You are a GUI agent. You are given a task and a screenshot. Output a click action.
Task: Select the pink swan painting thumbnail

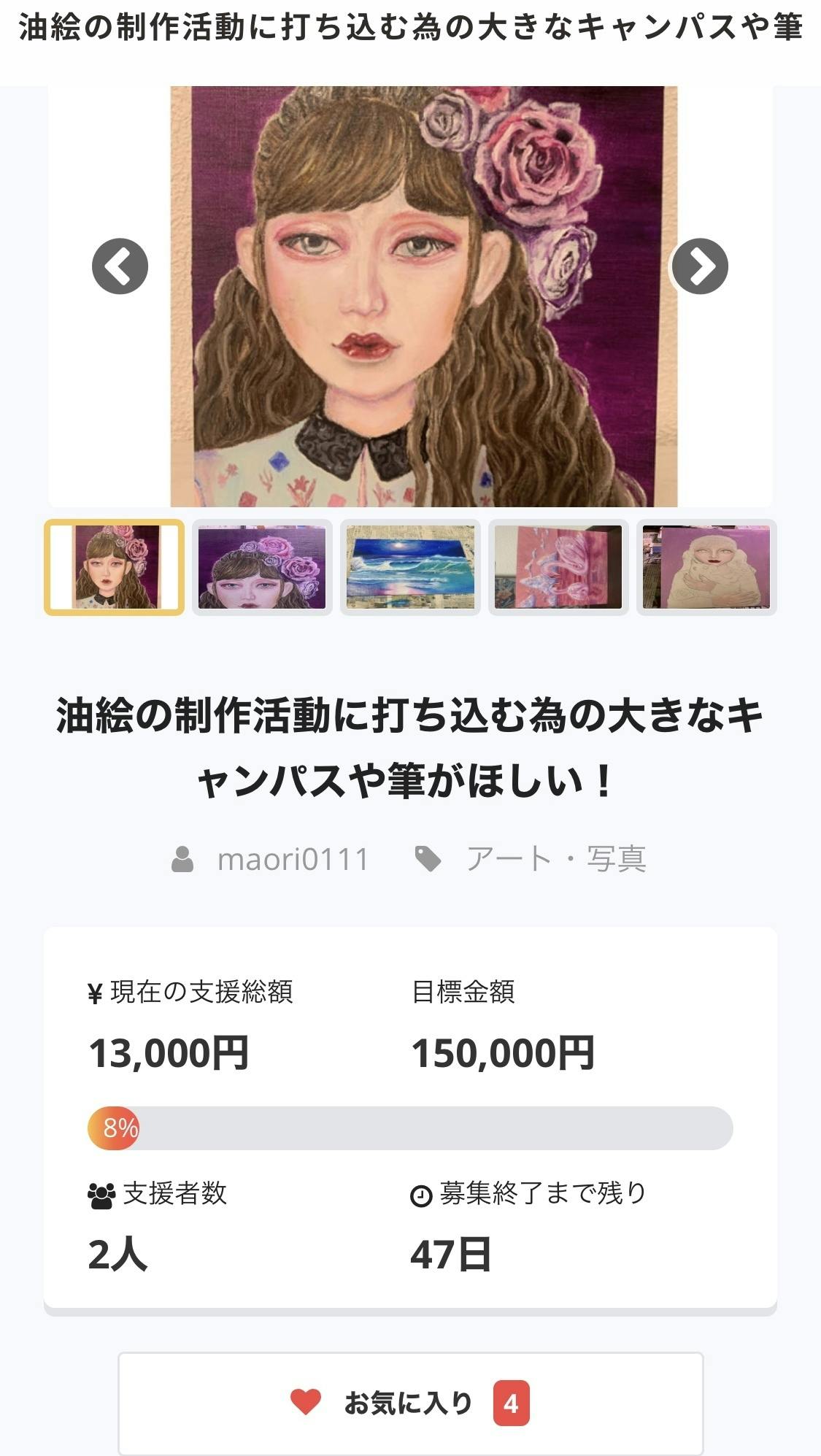[x=558, y=567]
